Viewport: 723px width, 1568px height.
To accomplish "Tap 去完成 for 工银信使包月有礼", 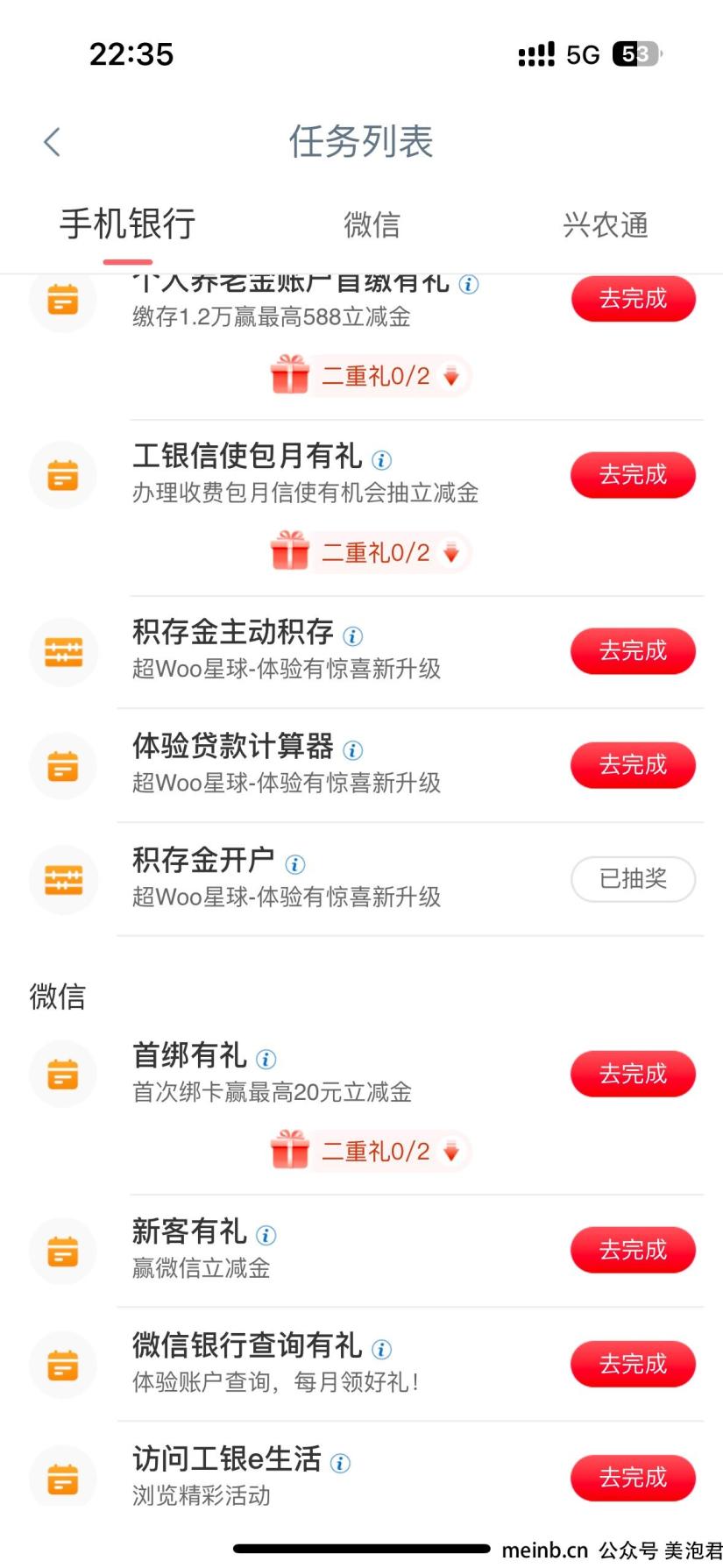I will pos(633,475).
